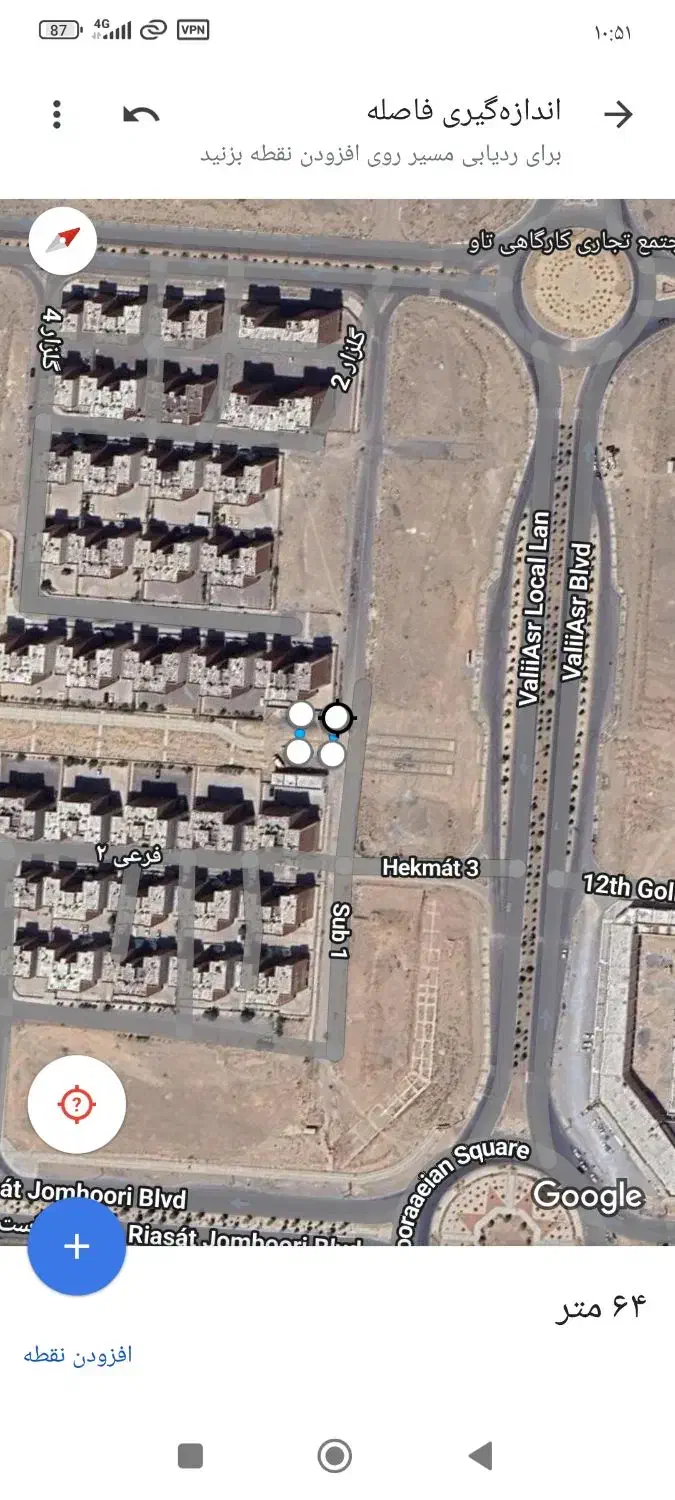The height and width of the screenshot is (1500, 675).
Task: Open the recent apps view
Action: [x=190, y=1456]
